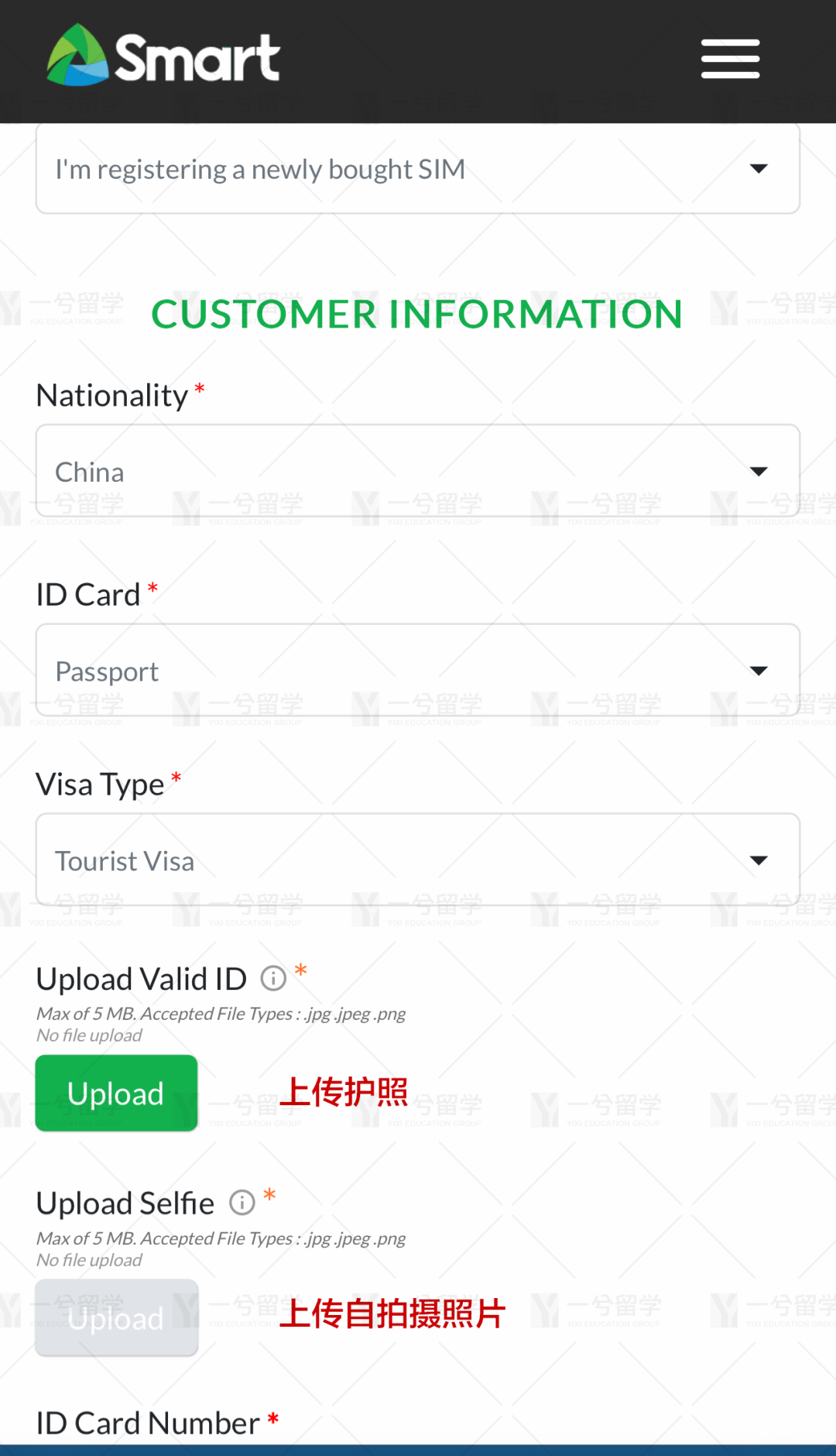Screen dimensions: 836x1456
Task: Open the Nationality dropdown showing China
Action: click(x=417, y=471)
